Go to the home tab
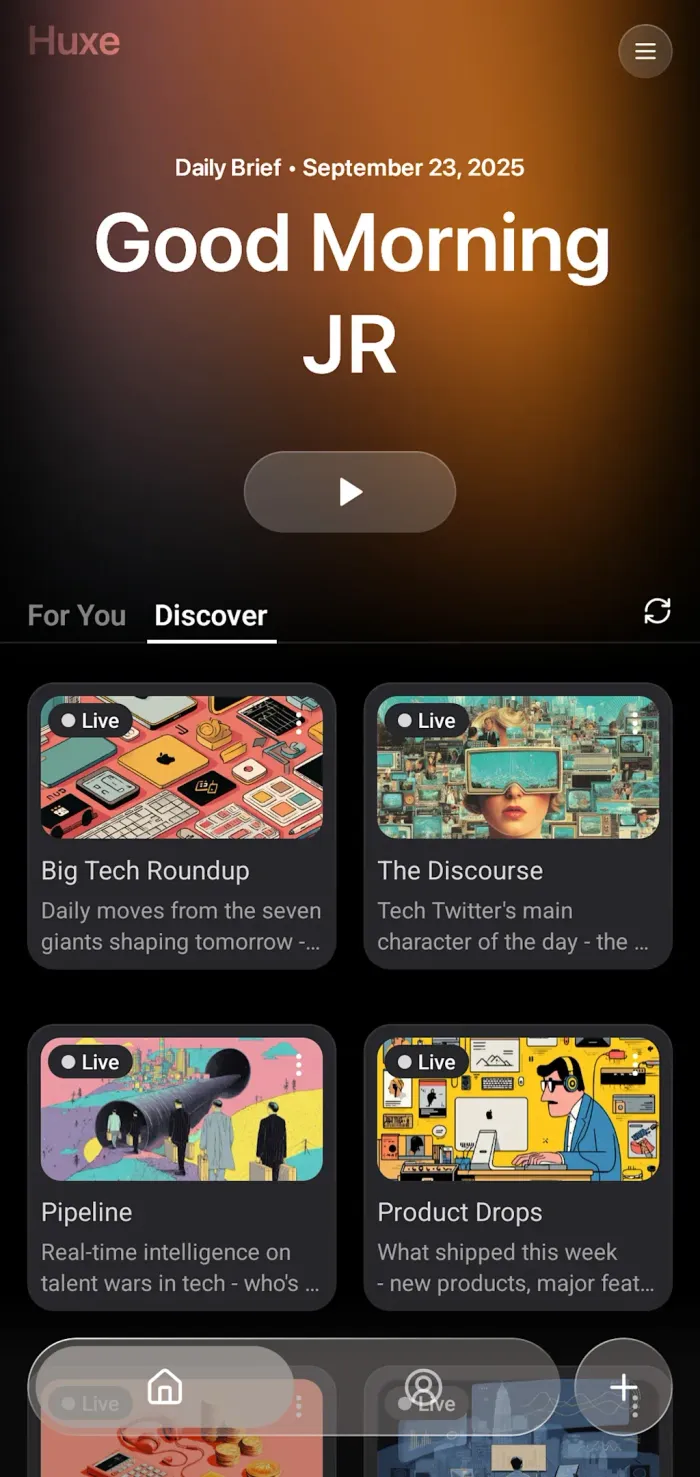Viewport: 700px width, 1477px height. (165, 1387)
